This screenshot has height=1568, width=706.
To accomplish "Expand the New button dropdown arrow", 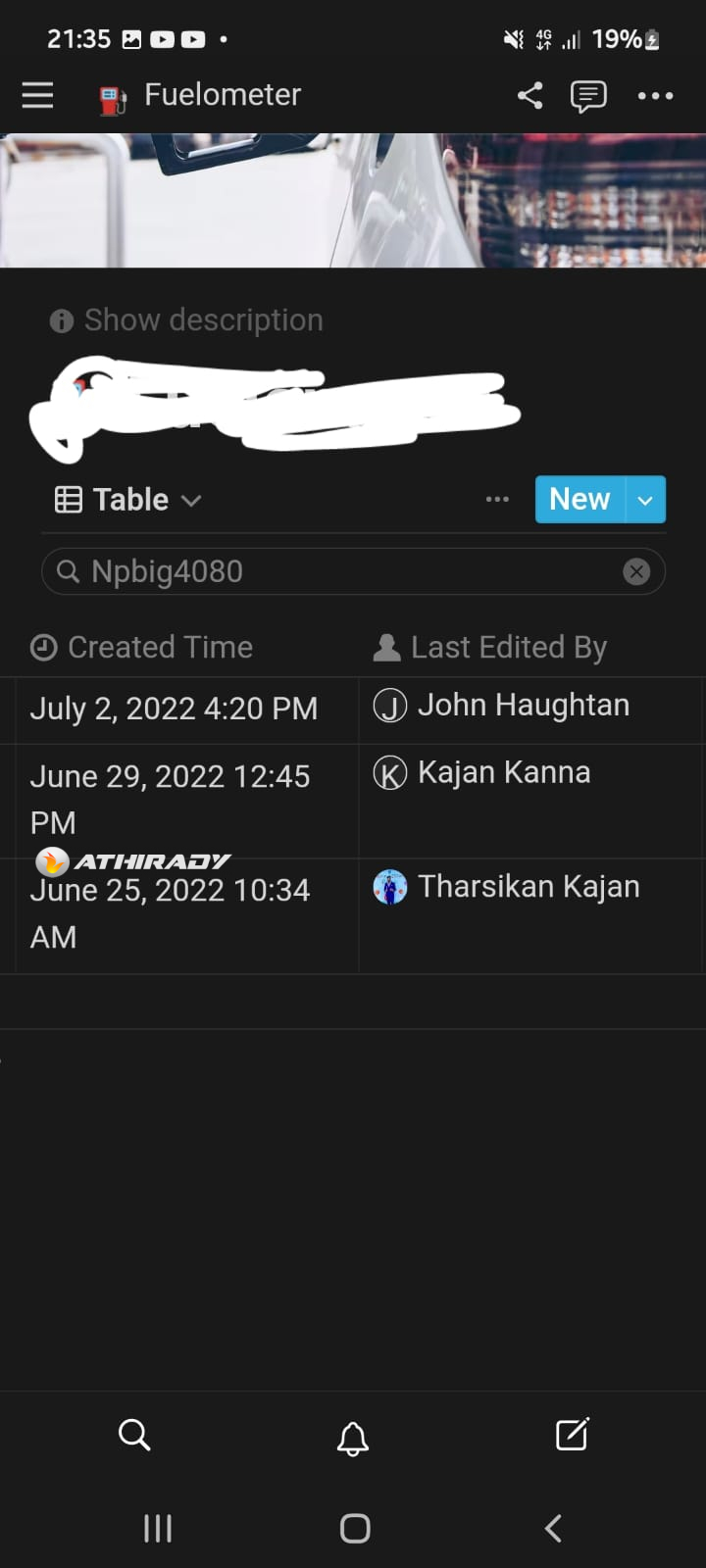I will click(x=645, y=500).
